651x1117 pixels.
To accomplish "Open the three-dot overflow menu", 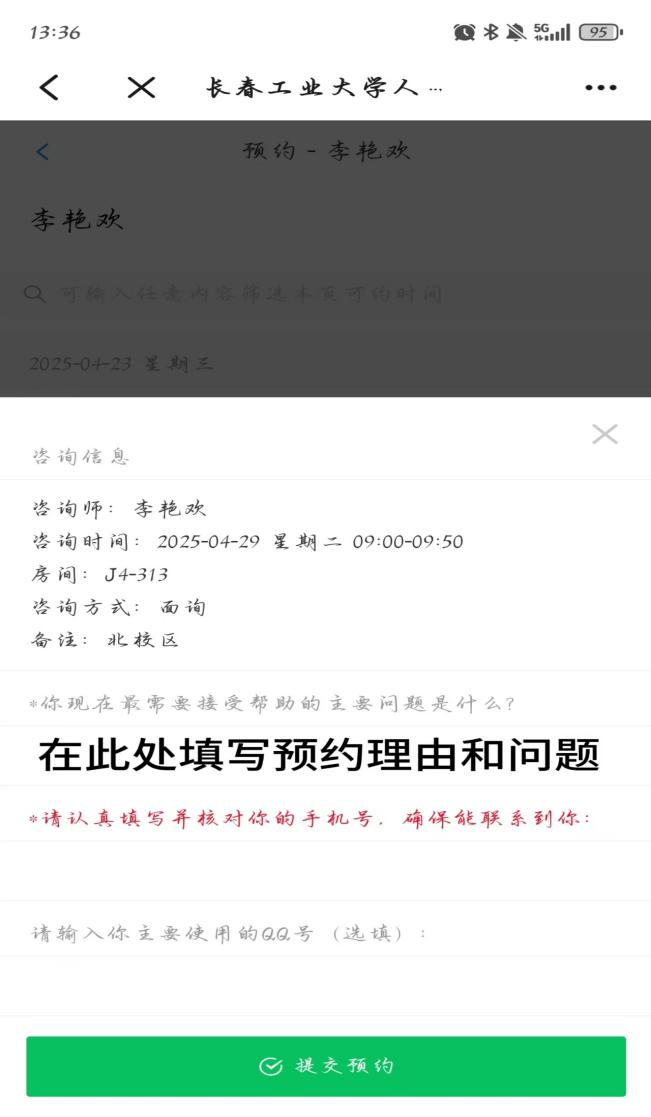I will [x=600, y=88].
